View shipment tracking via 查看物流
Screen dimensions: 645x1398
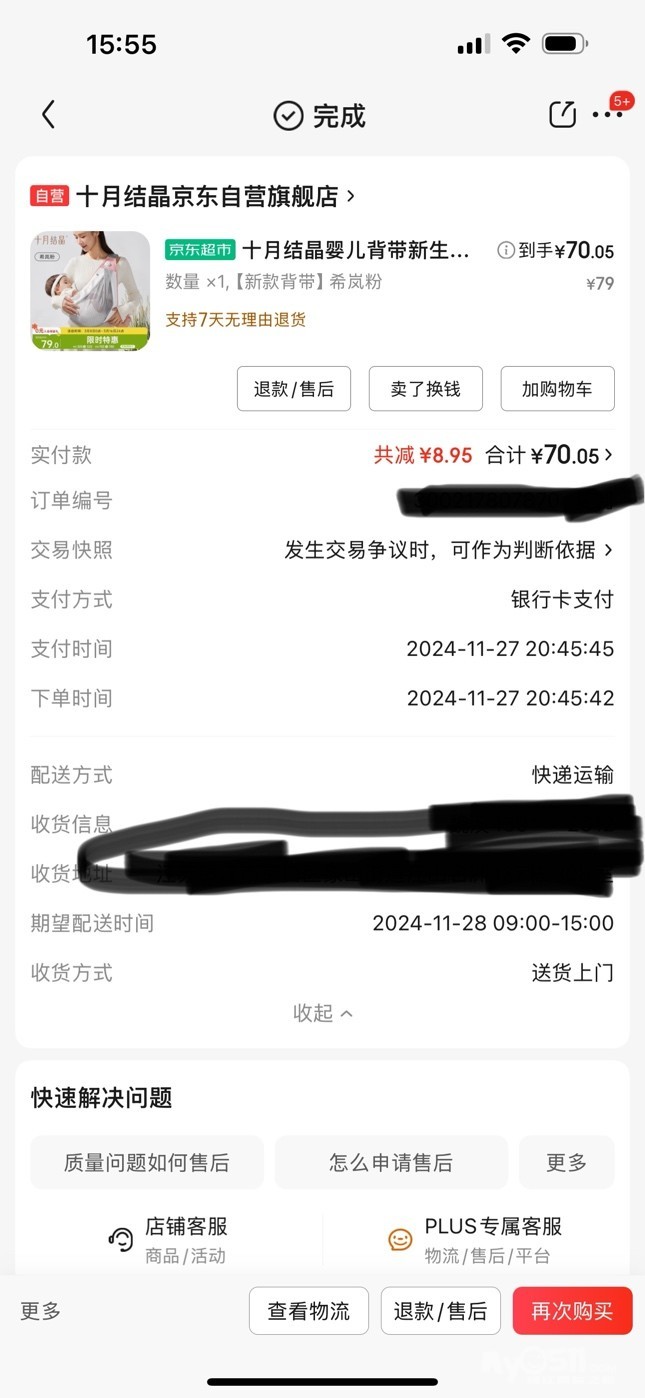pos(309,1311)
